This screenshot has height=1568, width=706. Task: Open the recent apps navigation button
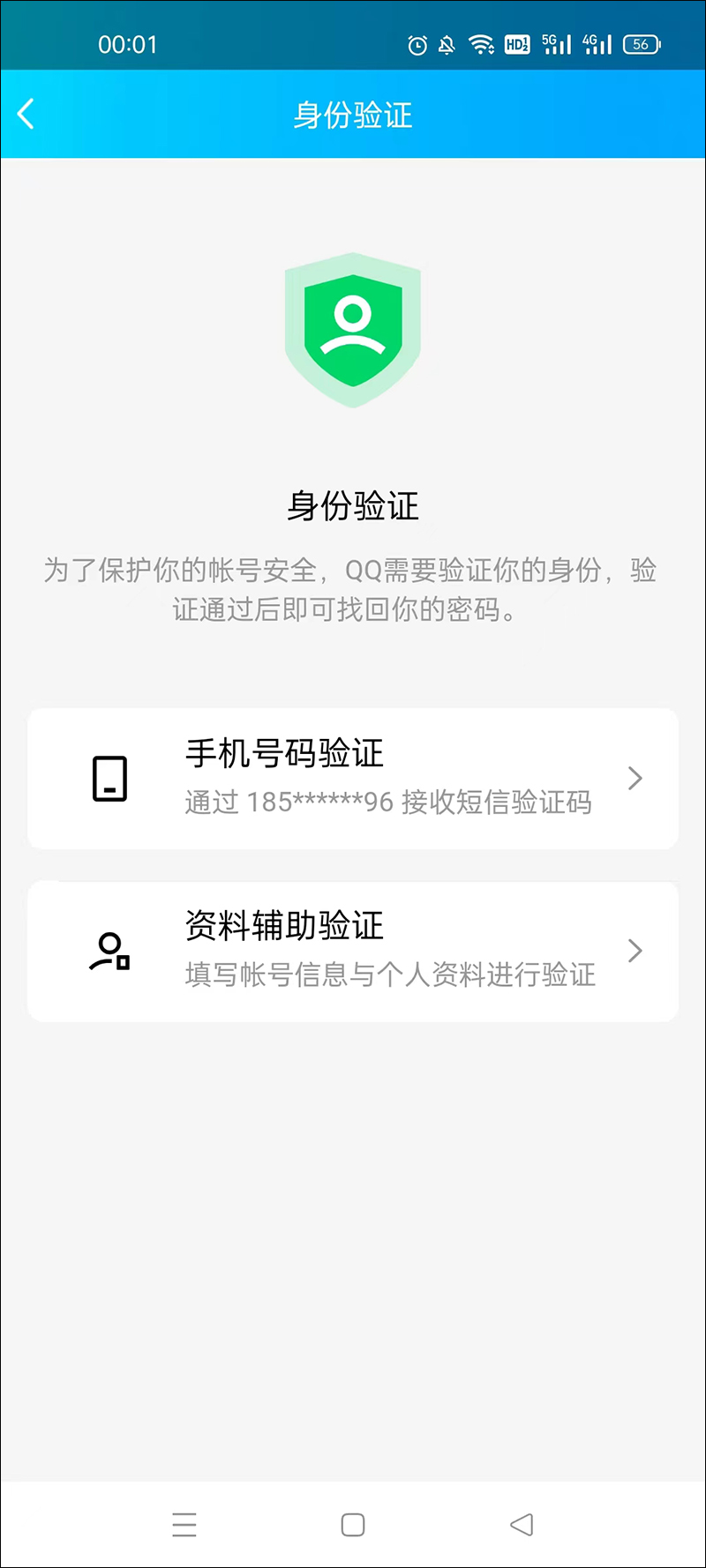point(184,1525)
